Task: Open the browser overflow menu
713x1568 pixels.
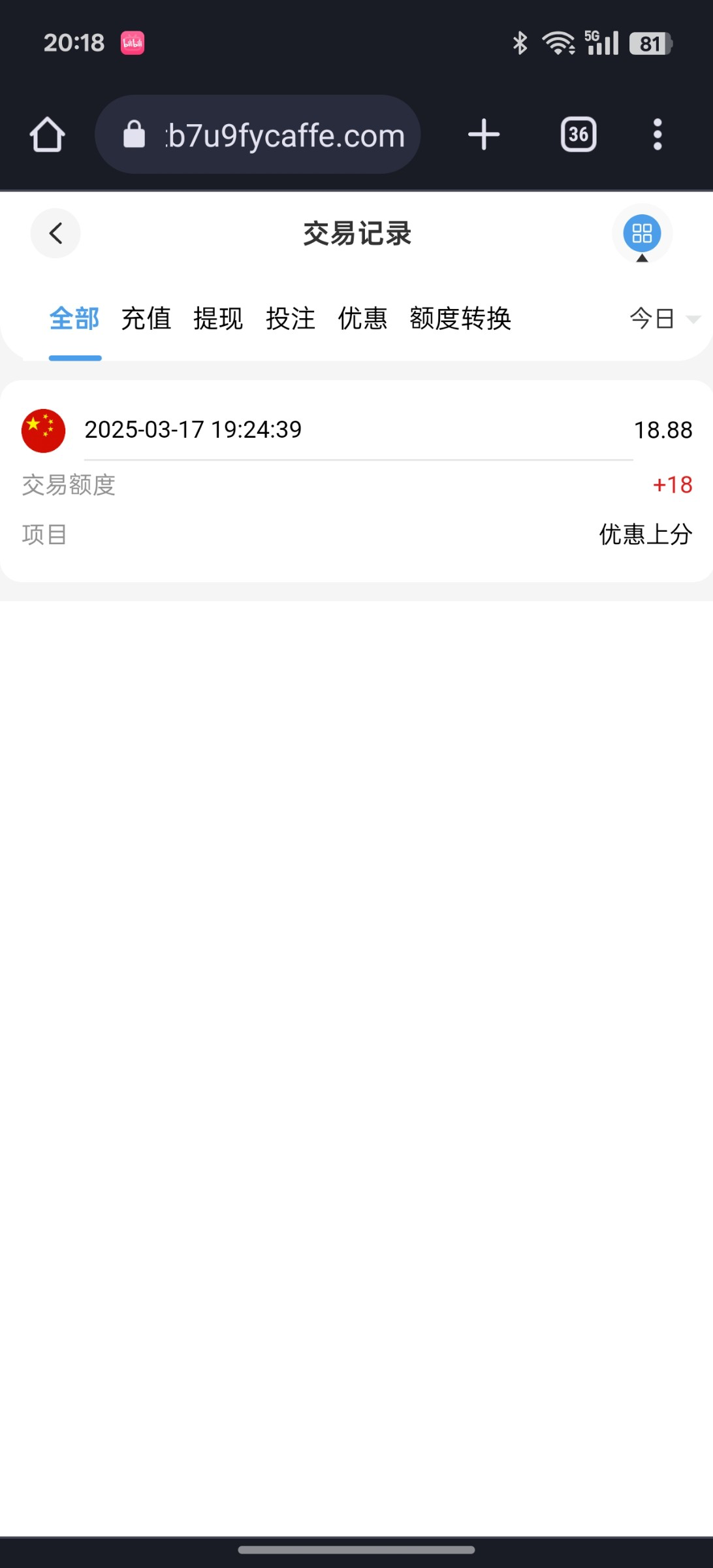Action: click(658, 135)
